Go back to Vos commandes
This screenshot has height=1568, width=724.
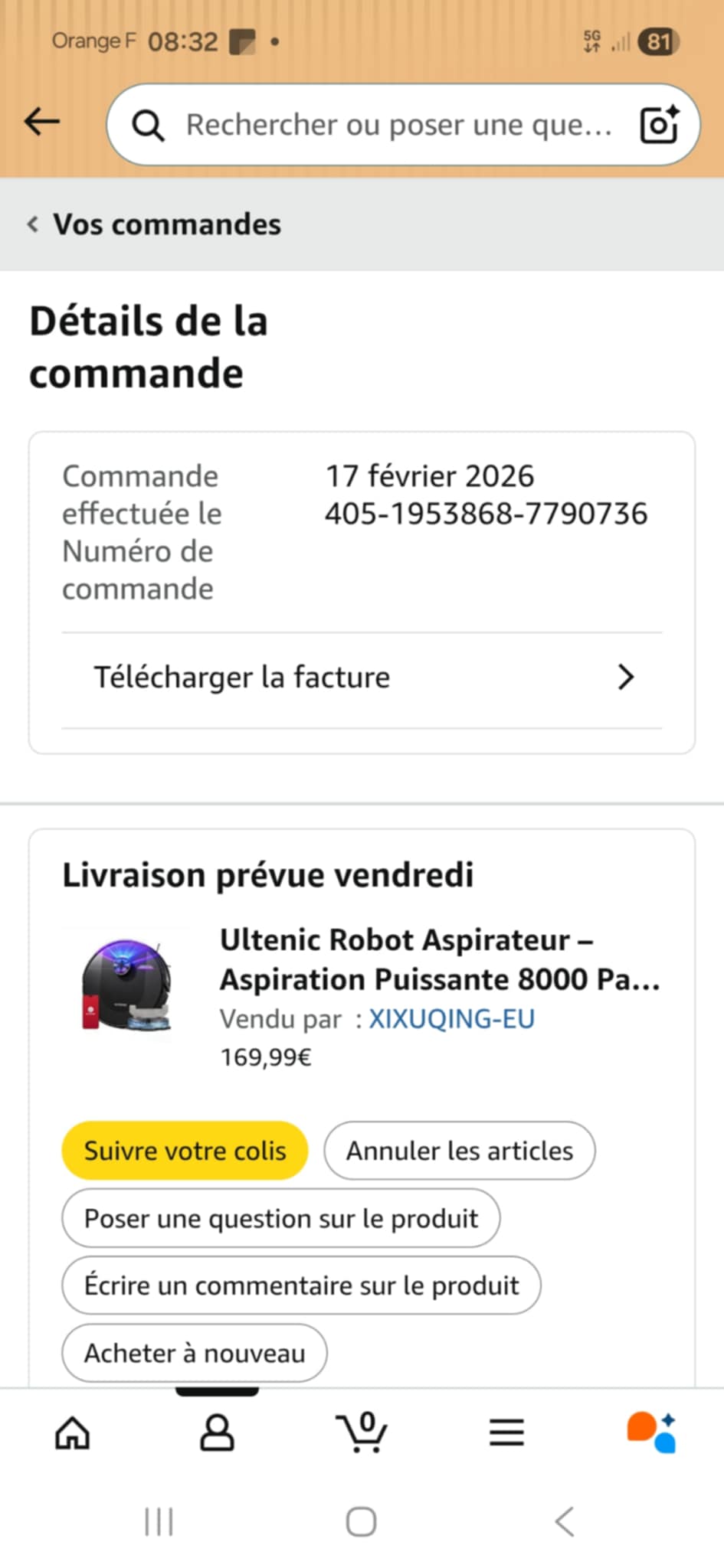153,224
